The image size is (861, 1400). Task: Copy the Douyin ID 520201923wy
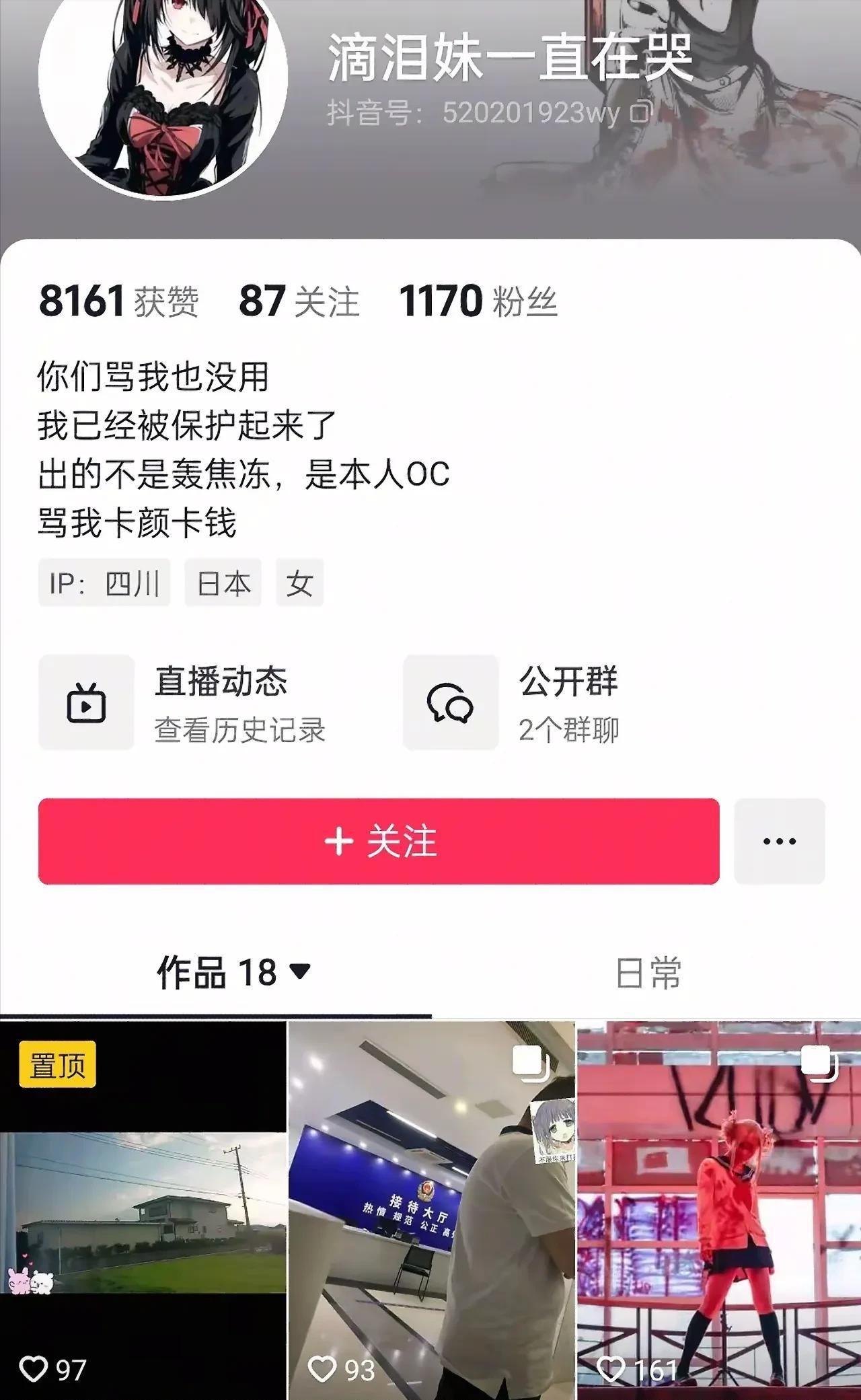(x=641, y=112)
